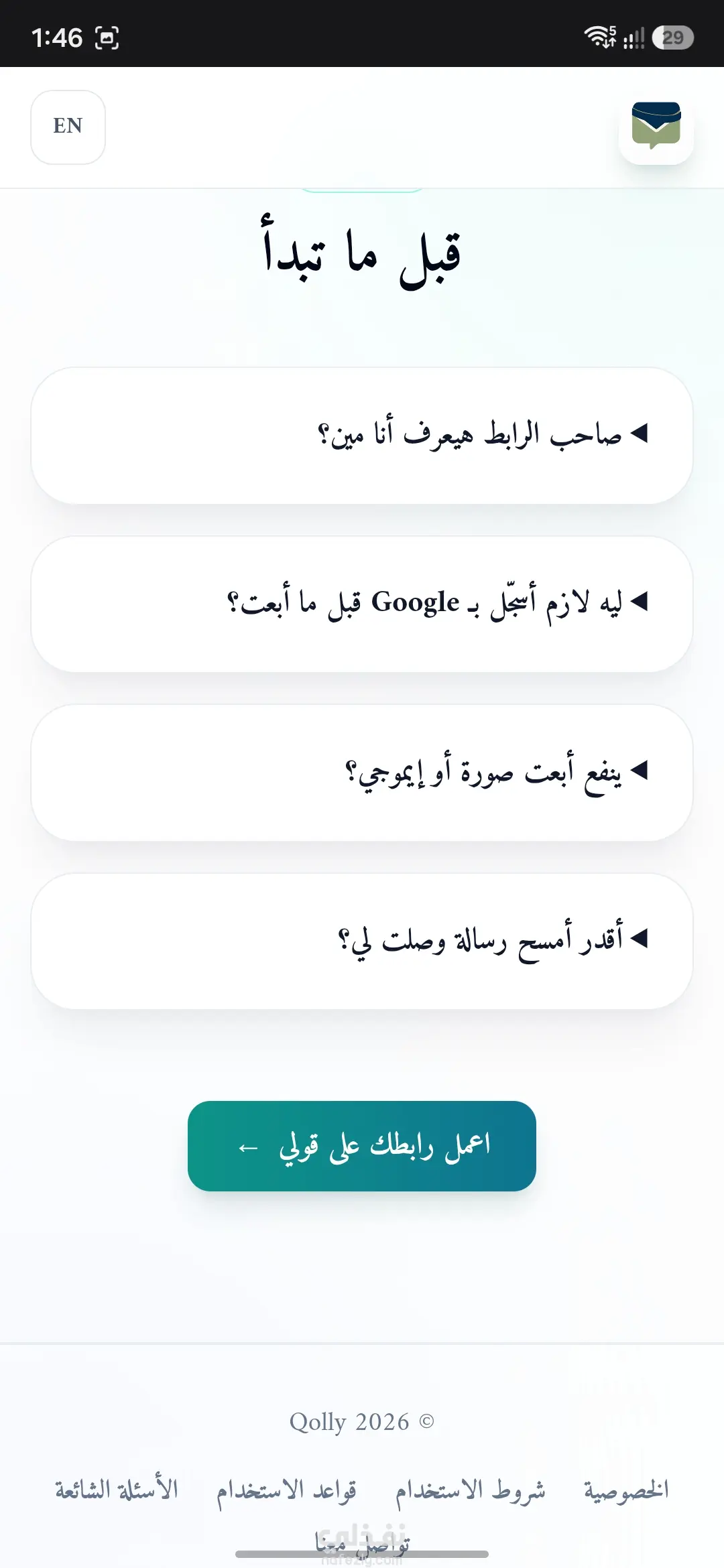This screenshot has height=1568, width=724.
Task: Open قواعد الاستخدام usage rules link
Action: pyautogui.click(x=286, y=1490)
